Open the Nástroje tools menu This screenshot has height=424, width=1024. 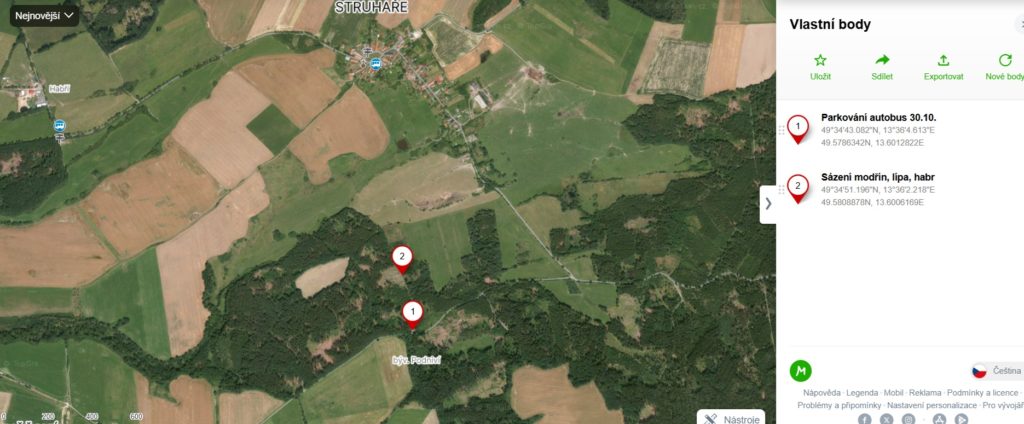(x=732, y=418)
